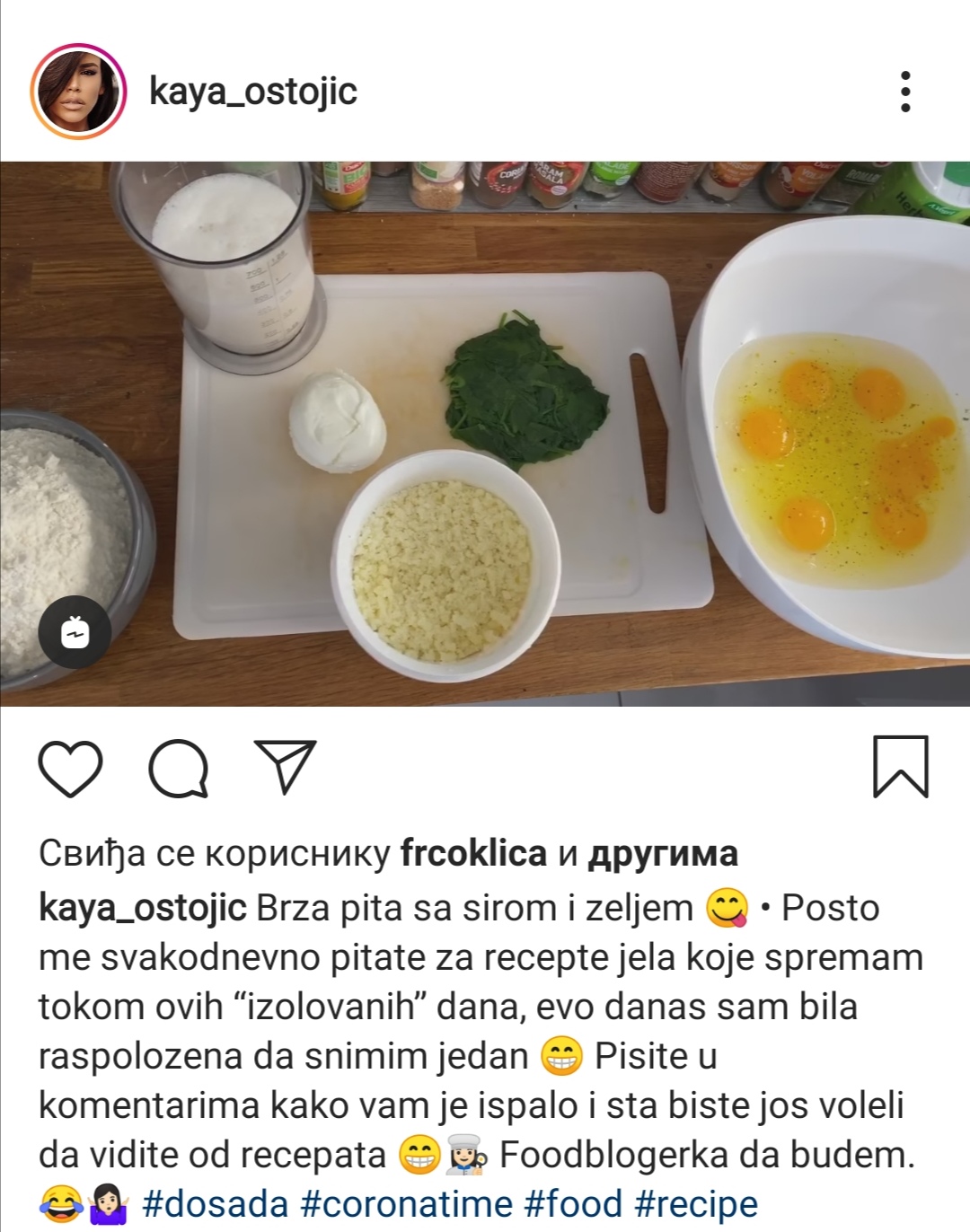Open the #recipe hashtag
The width and height of the screenshot is (970, 1232).
[696, 1203]
